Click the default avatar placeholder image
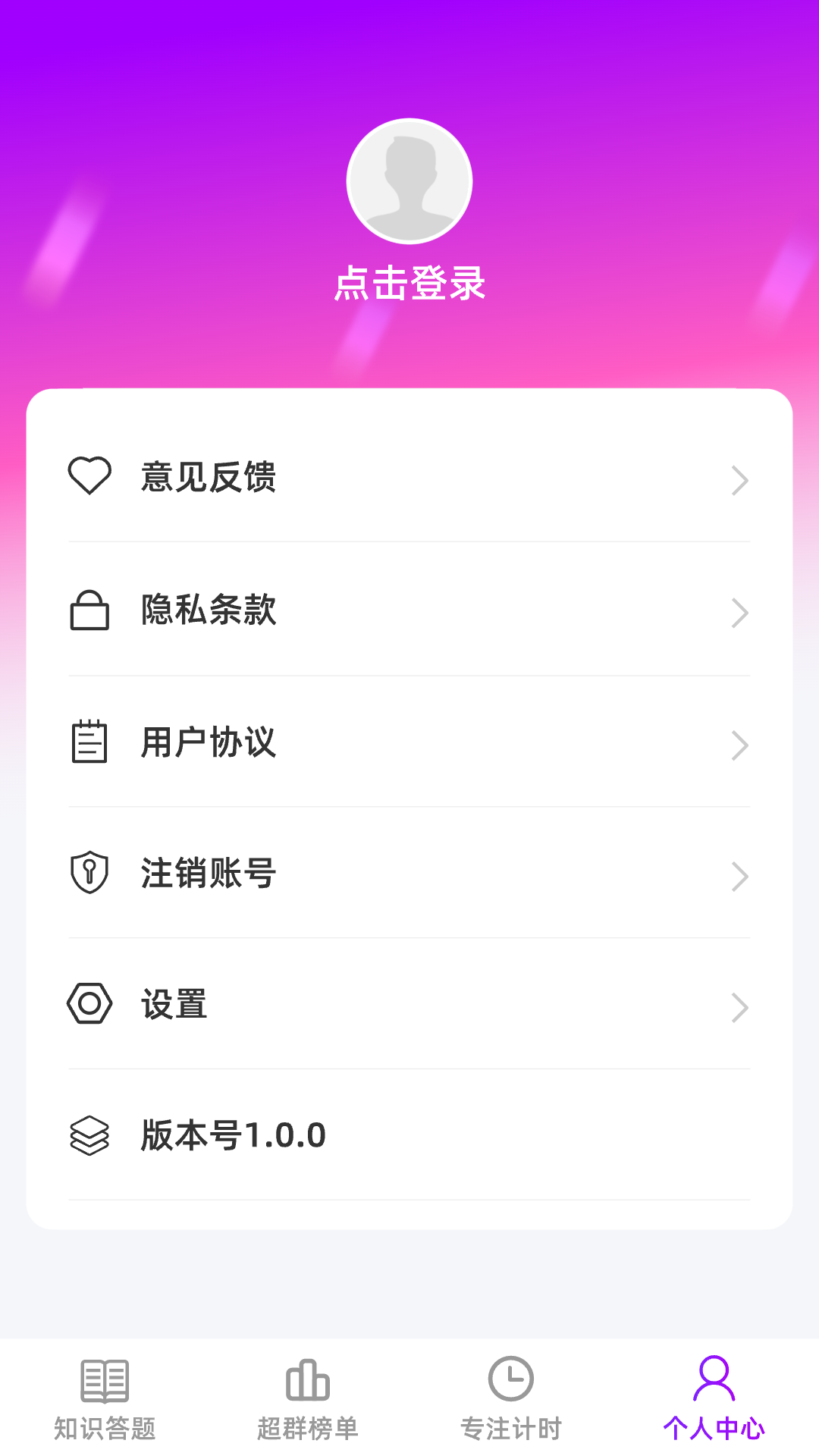Screen dimensions: 819x1456 (409, 180)
